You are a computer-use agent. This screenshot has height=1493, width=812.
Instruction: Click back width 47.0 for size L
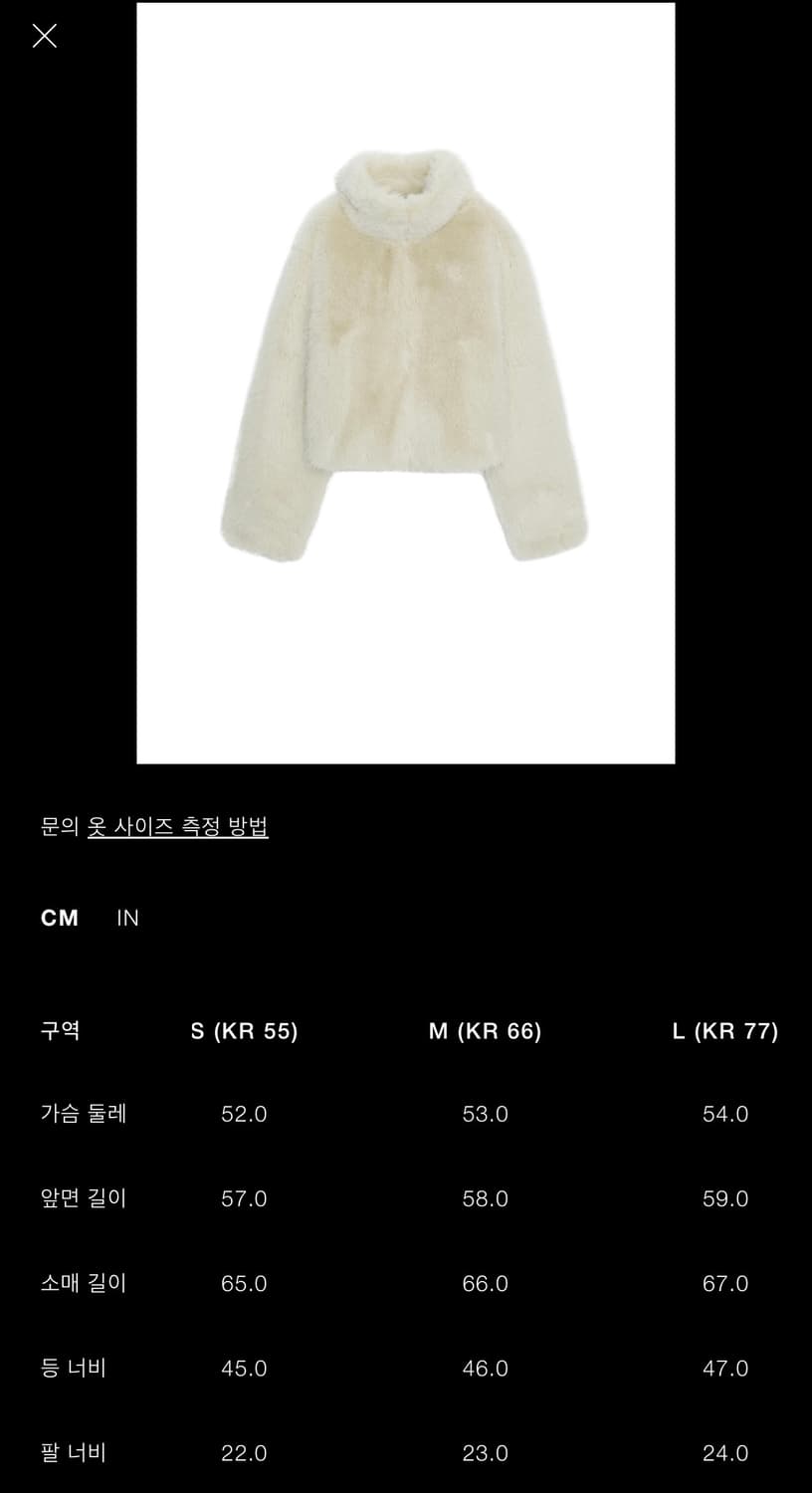pyautogui.click(x=725, y=1368)
